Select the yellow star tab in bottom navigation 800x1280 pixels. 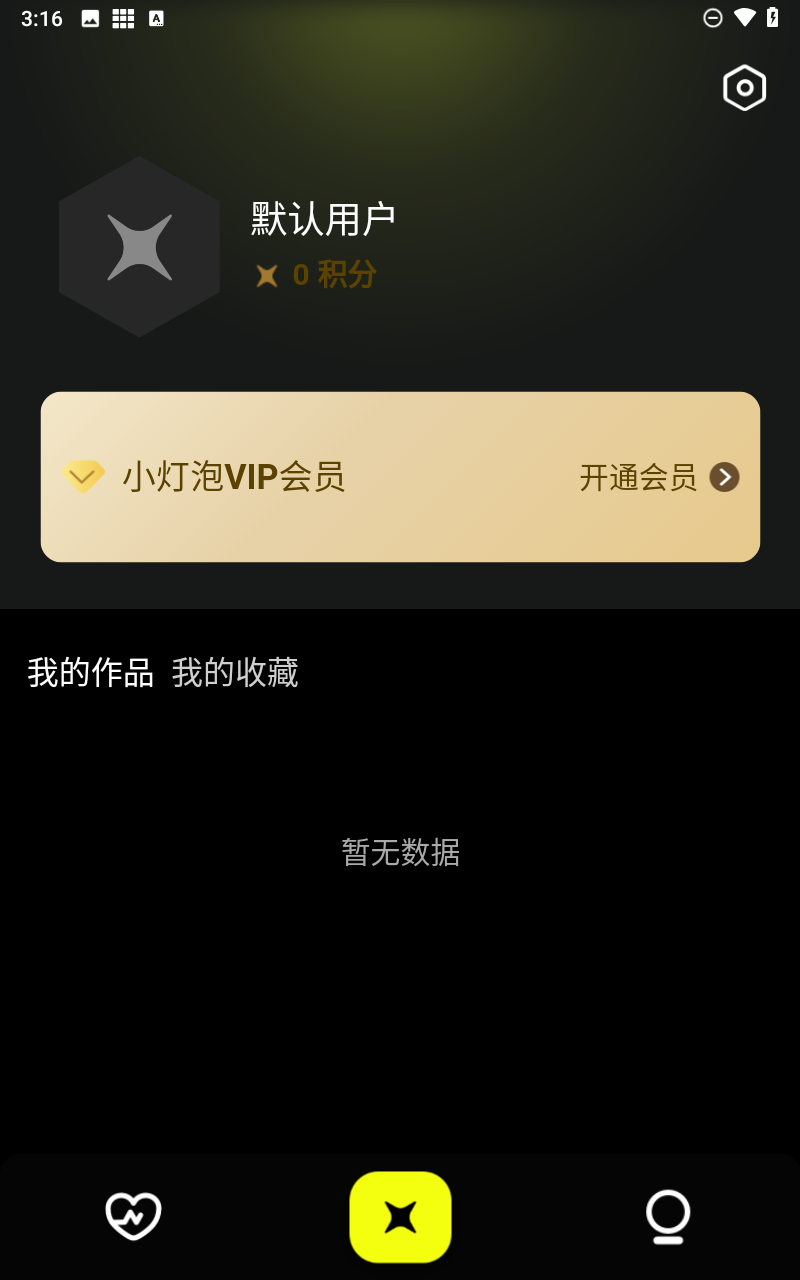pos(400,1216)
